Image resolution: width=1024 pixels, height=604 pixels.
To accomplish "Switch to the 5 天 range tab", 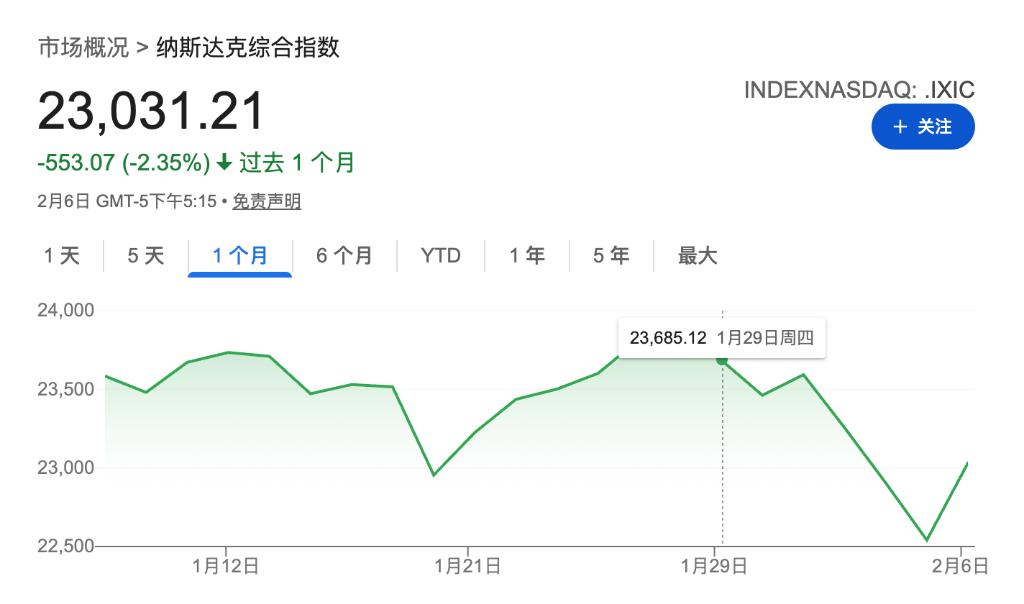I will (145, 256).
